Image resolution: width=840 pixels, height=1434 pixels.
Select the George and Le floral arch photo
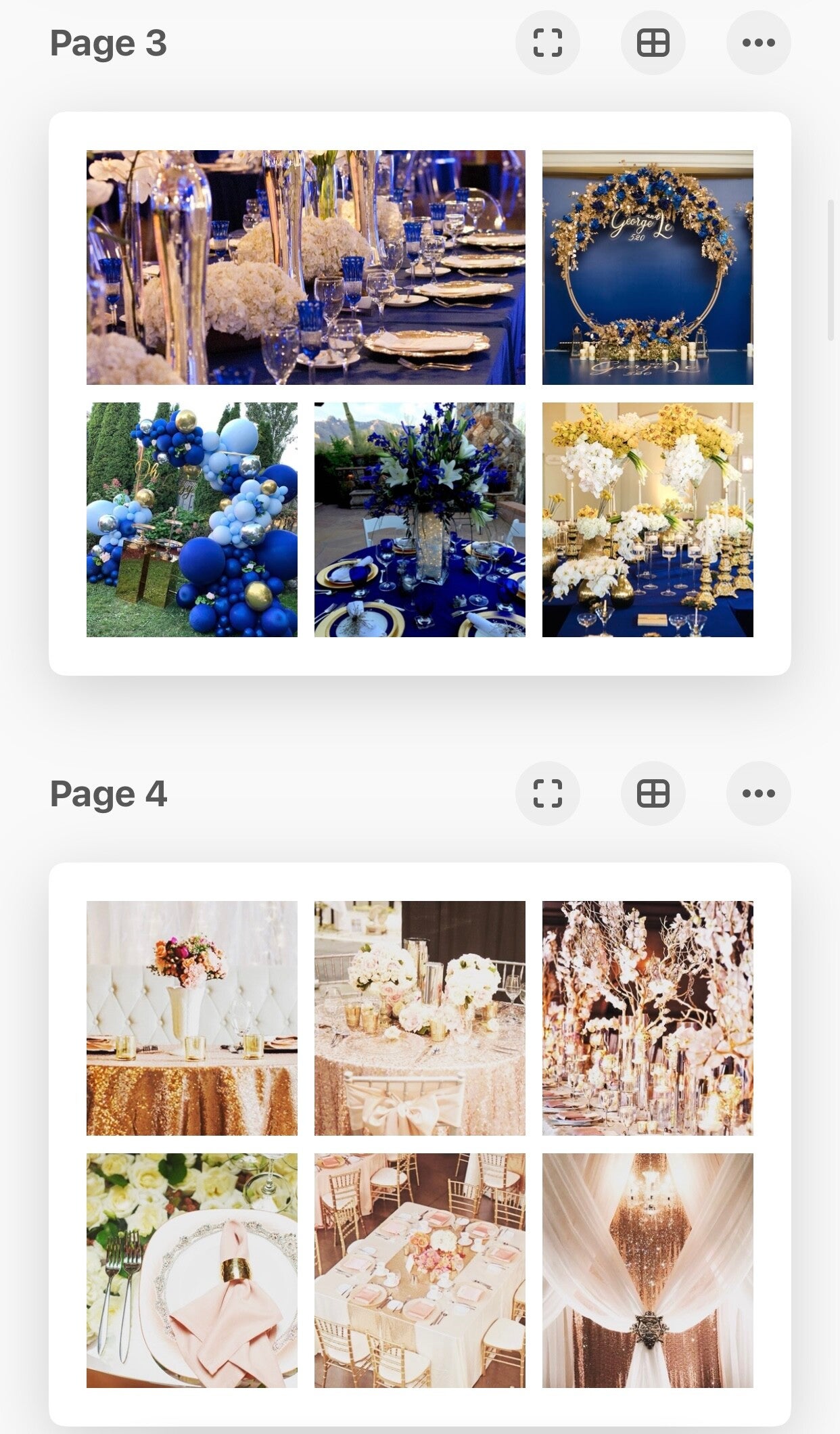pos(647,267)
